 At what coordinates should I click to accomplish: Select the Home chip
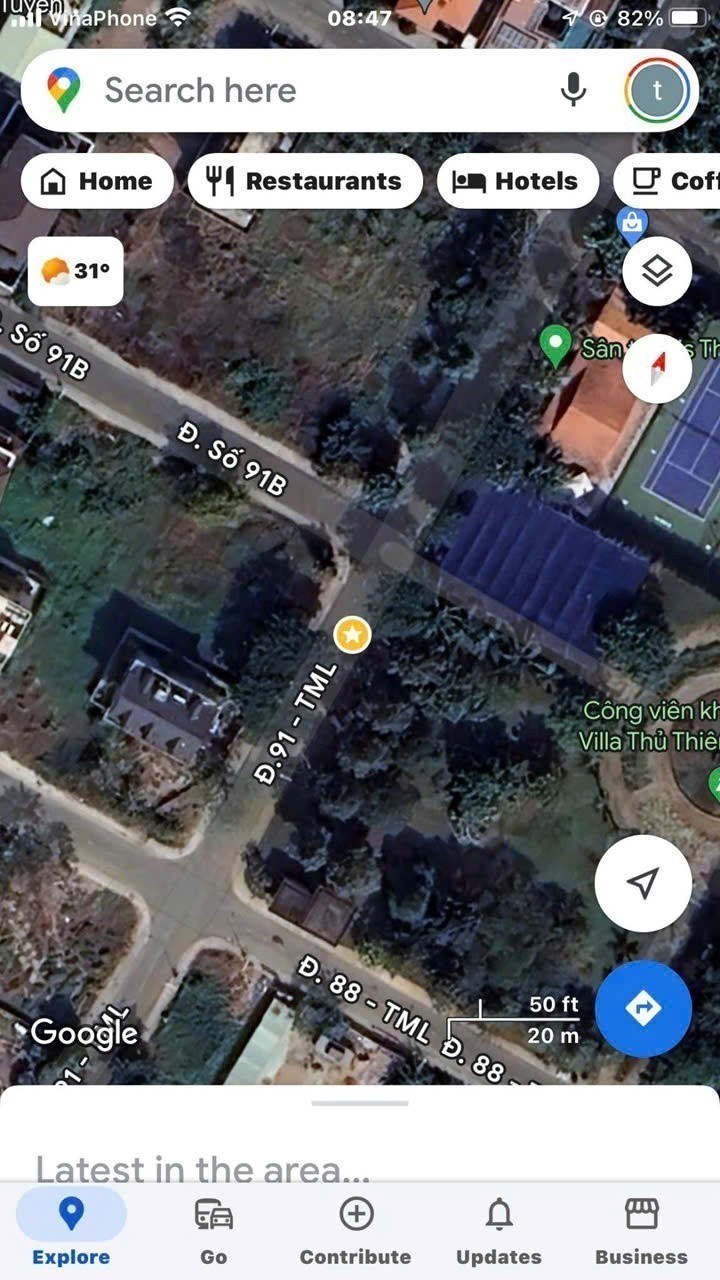[96, 181]
